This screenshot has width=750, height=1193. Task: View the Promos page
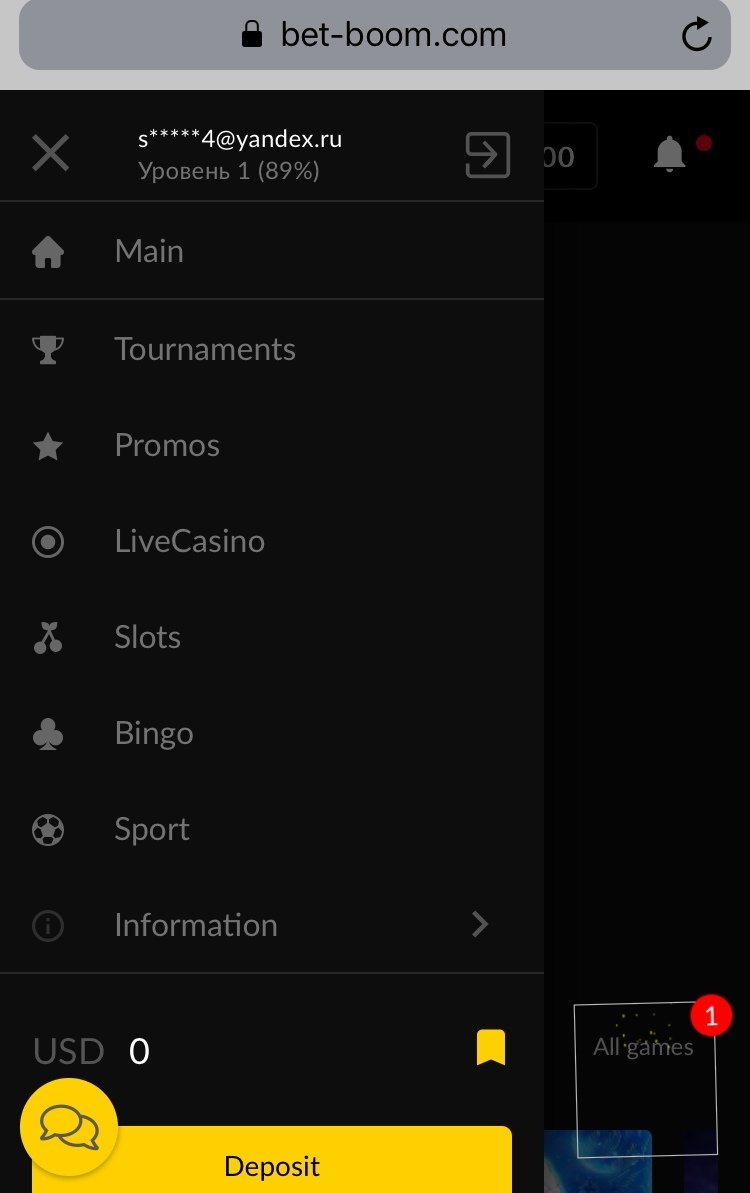[x=167, y=445]
